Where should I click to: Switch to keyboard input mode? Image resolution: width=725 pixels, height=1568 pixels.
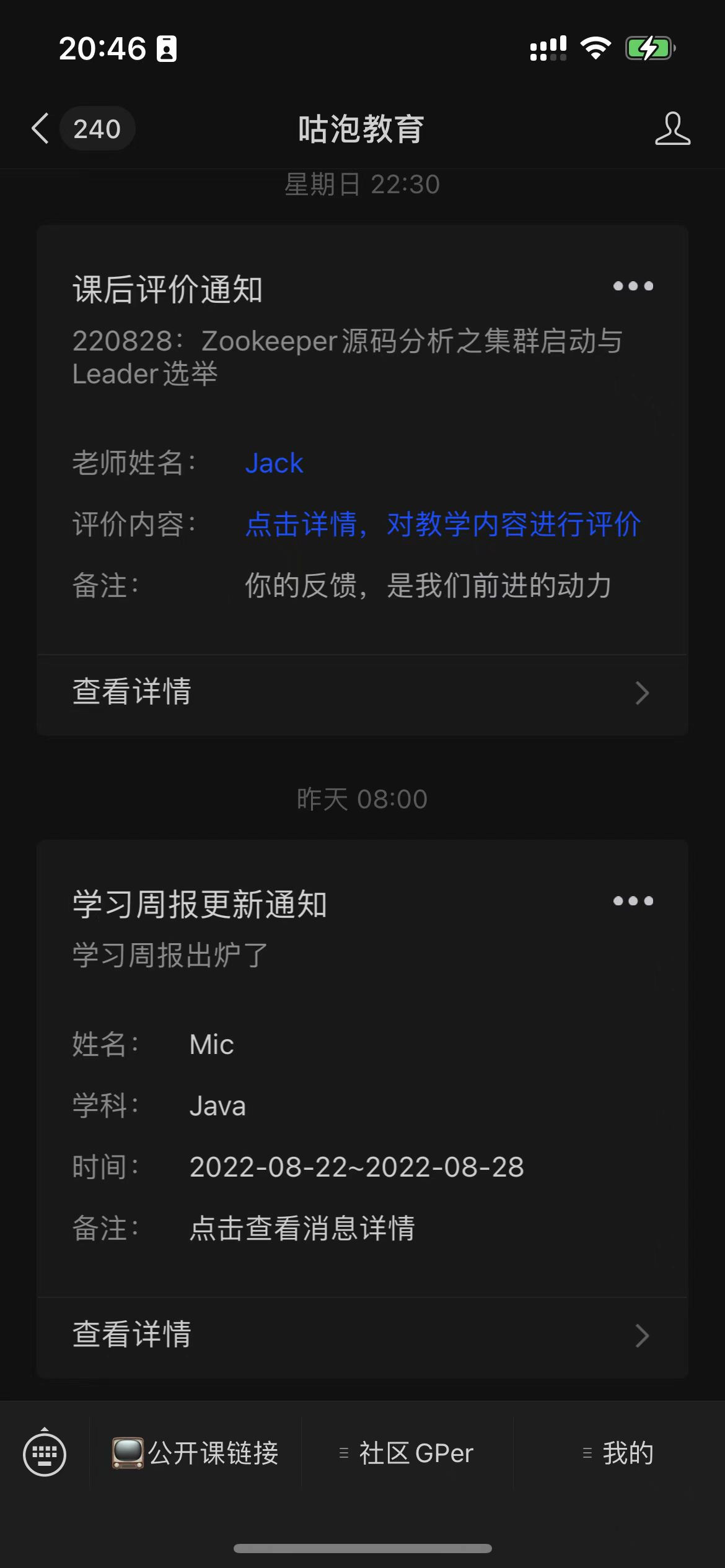coord(45,1453)
